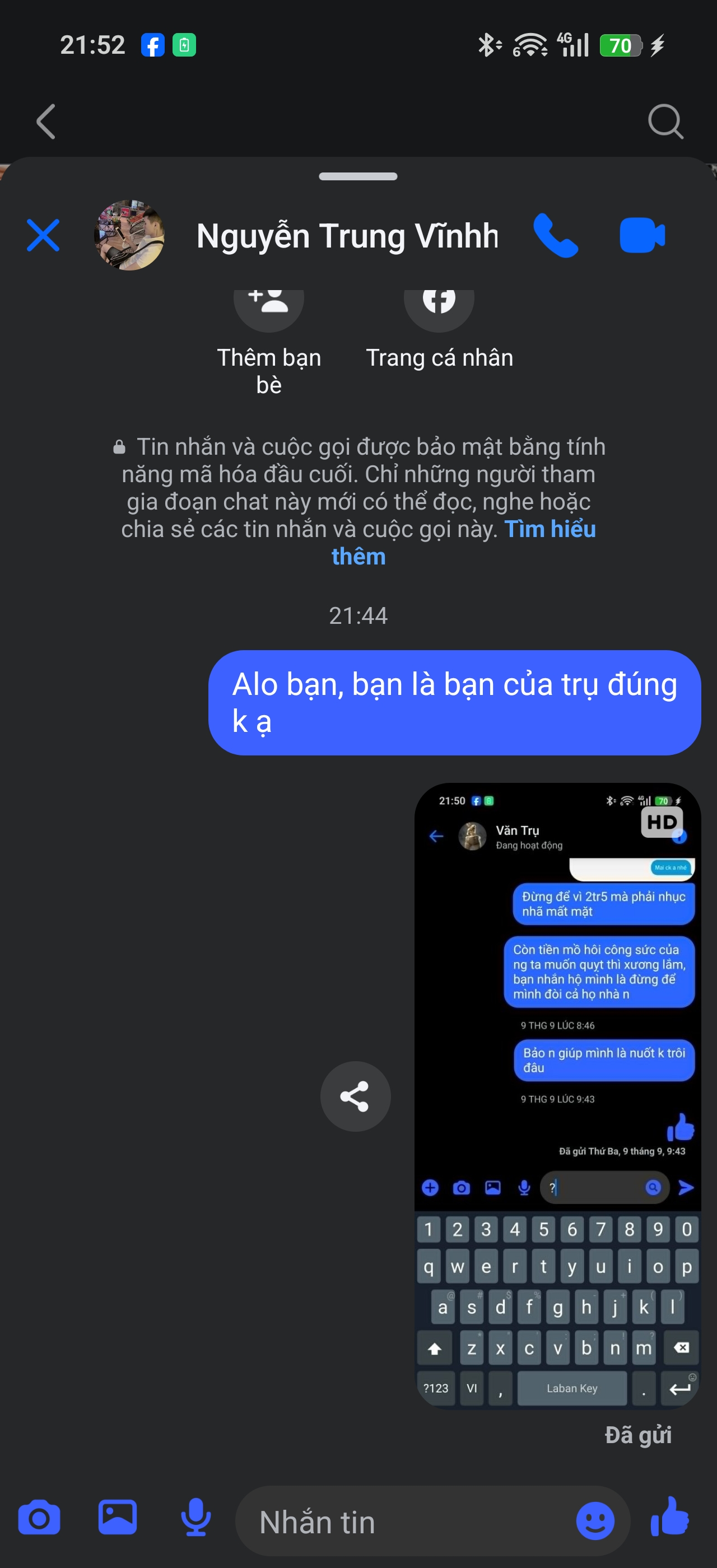
Task: Start a video call with Nguyễn Trung Vĩnhh
Action: (641, 236)
